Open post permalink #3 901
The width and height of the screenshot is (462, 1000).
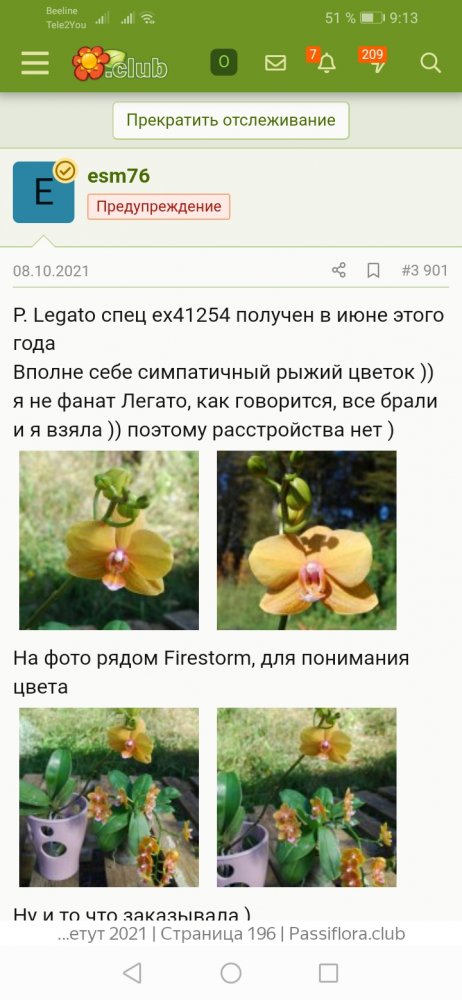pos(424,270)
